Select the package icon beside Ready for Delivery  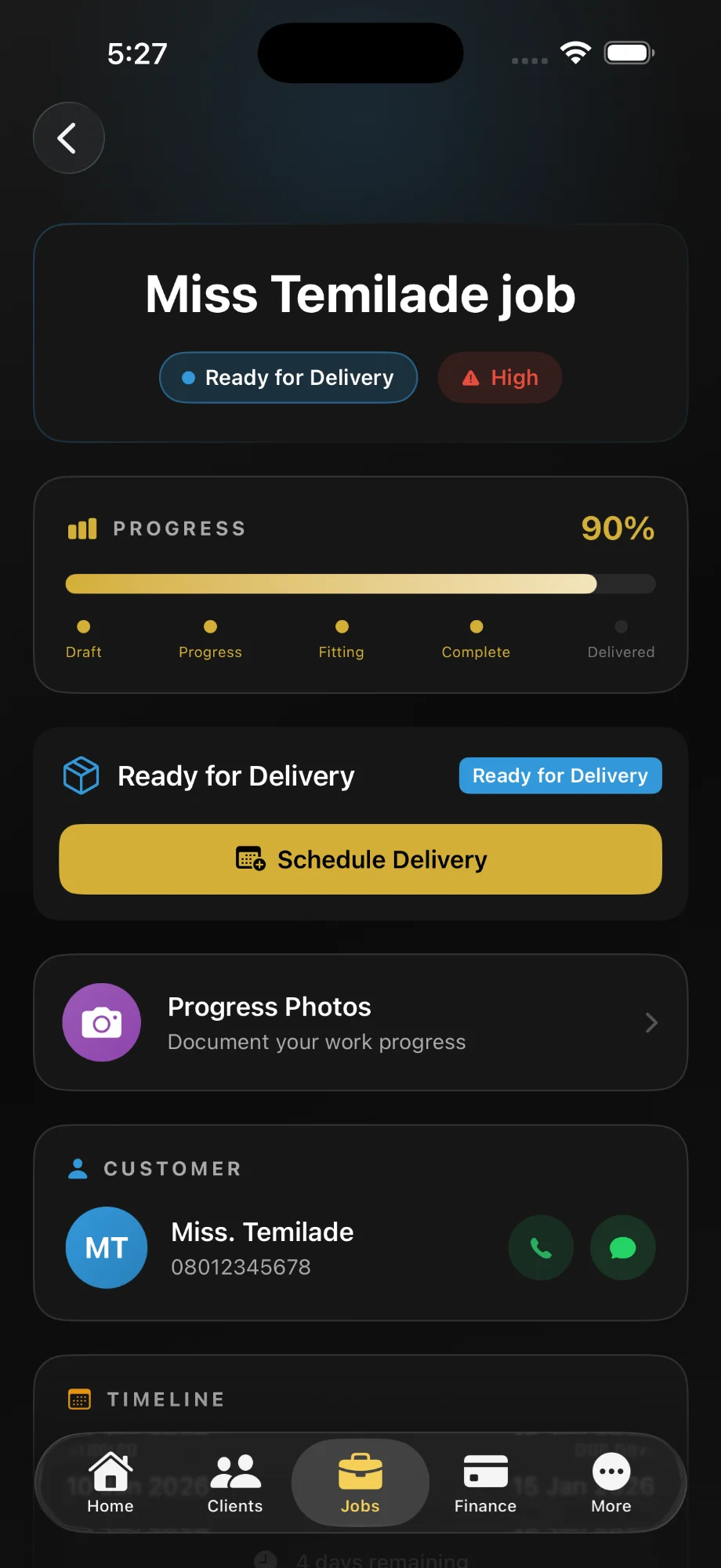[x=81, y=775]
